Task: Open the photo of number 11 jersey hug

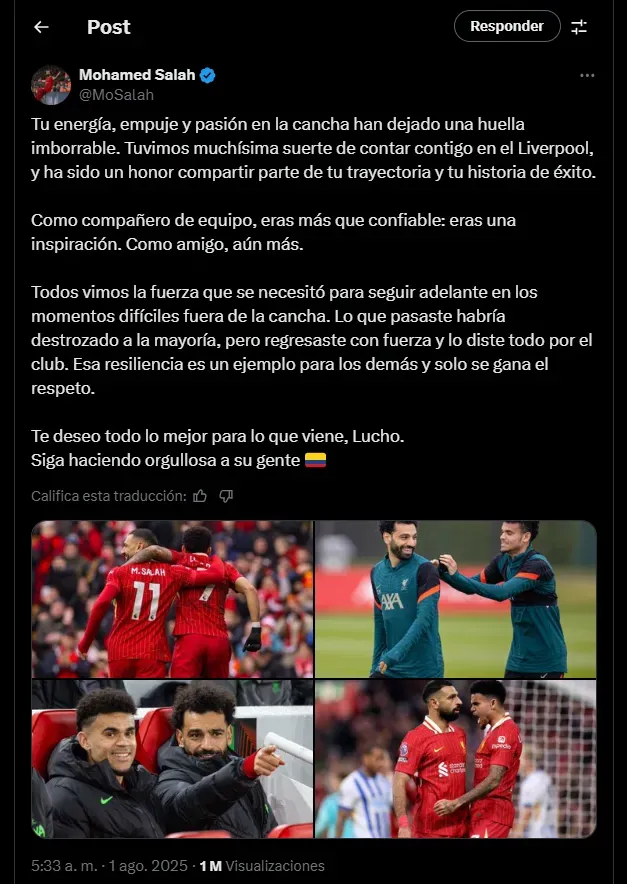Action: pyautogui.click(x=172, y=598)
